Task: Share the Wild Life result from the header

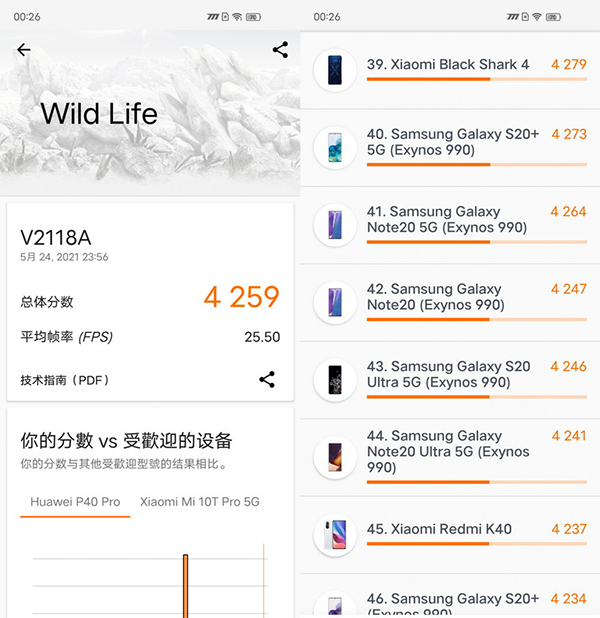Action: pyautogui.click(x=280, y=50)
